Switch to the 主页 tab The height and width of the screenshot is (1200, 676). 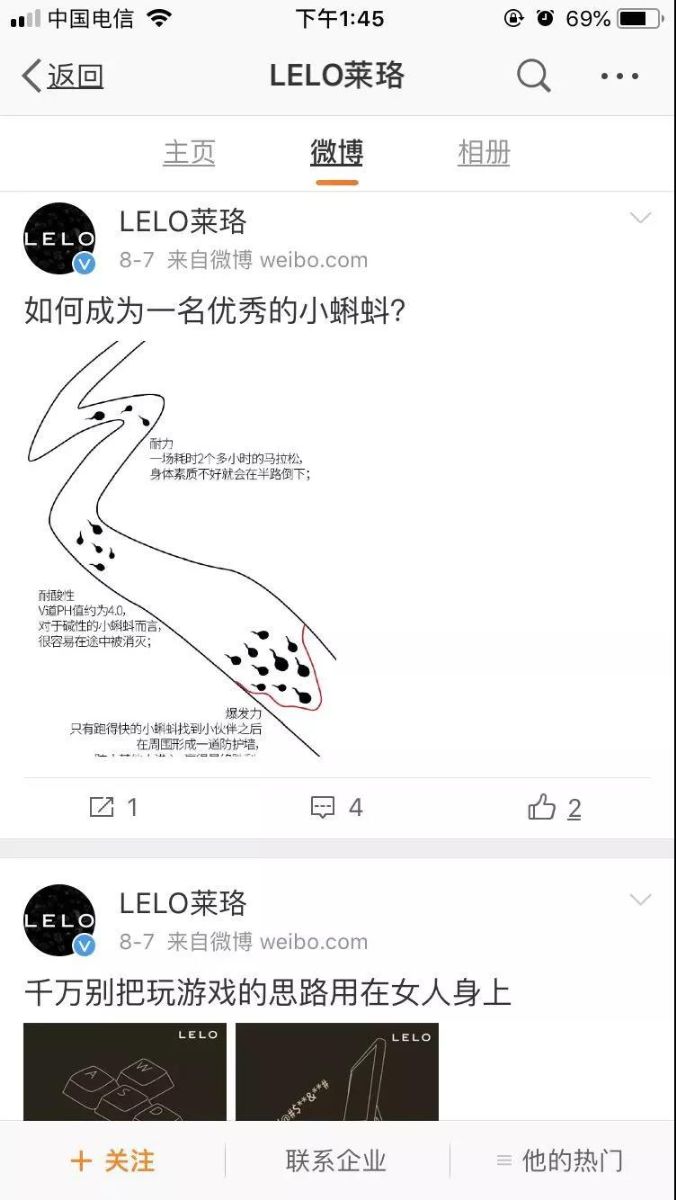(x=189, y=153)
